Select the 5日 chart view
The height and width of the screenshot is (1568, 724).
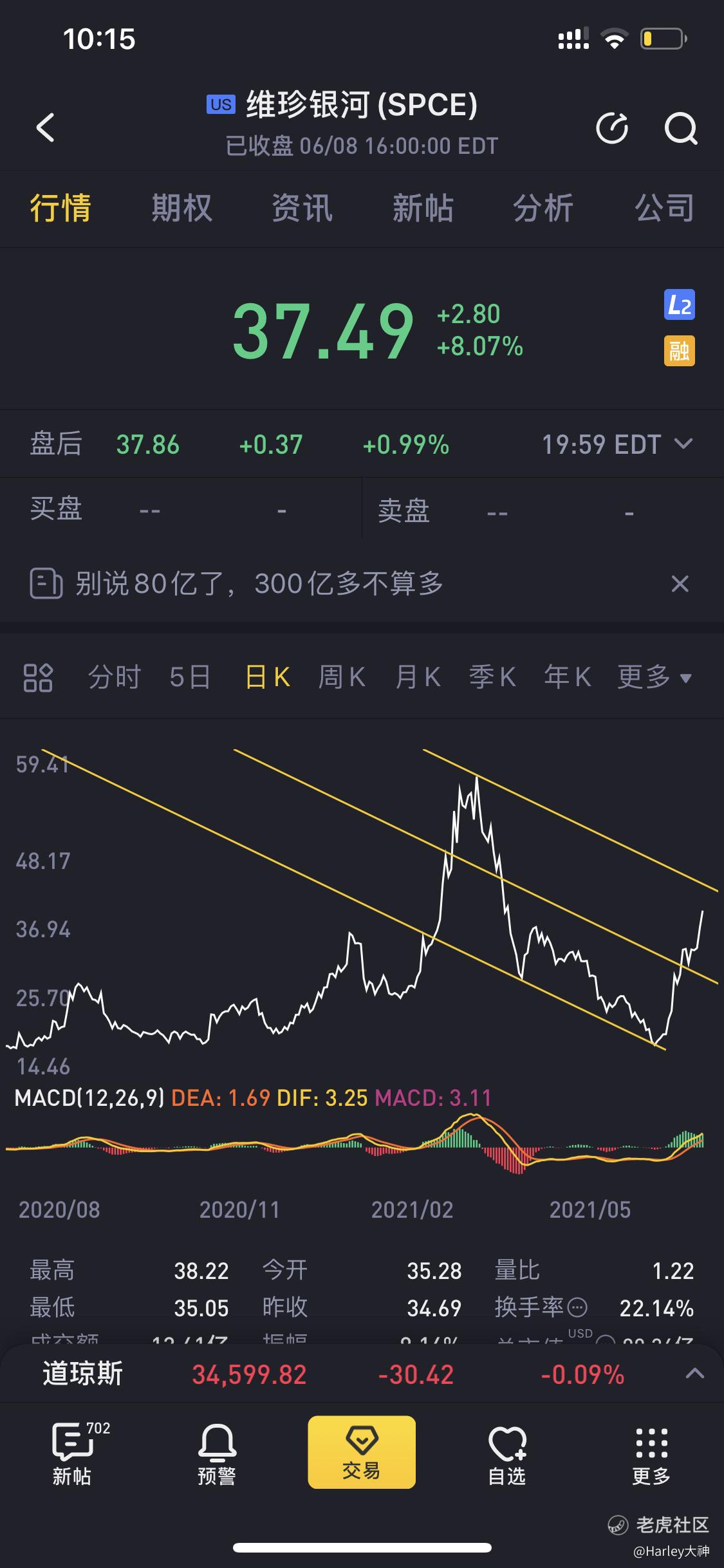pyautogui.click(x=190, y=677)
